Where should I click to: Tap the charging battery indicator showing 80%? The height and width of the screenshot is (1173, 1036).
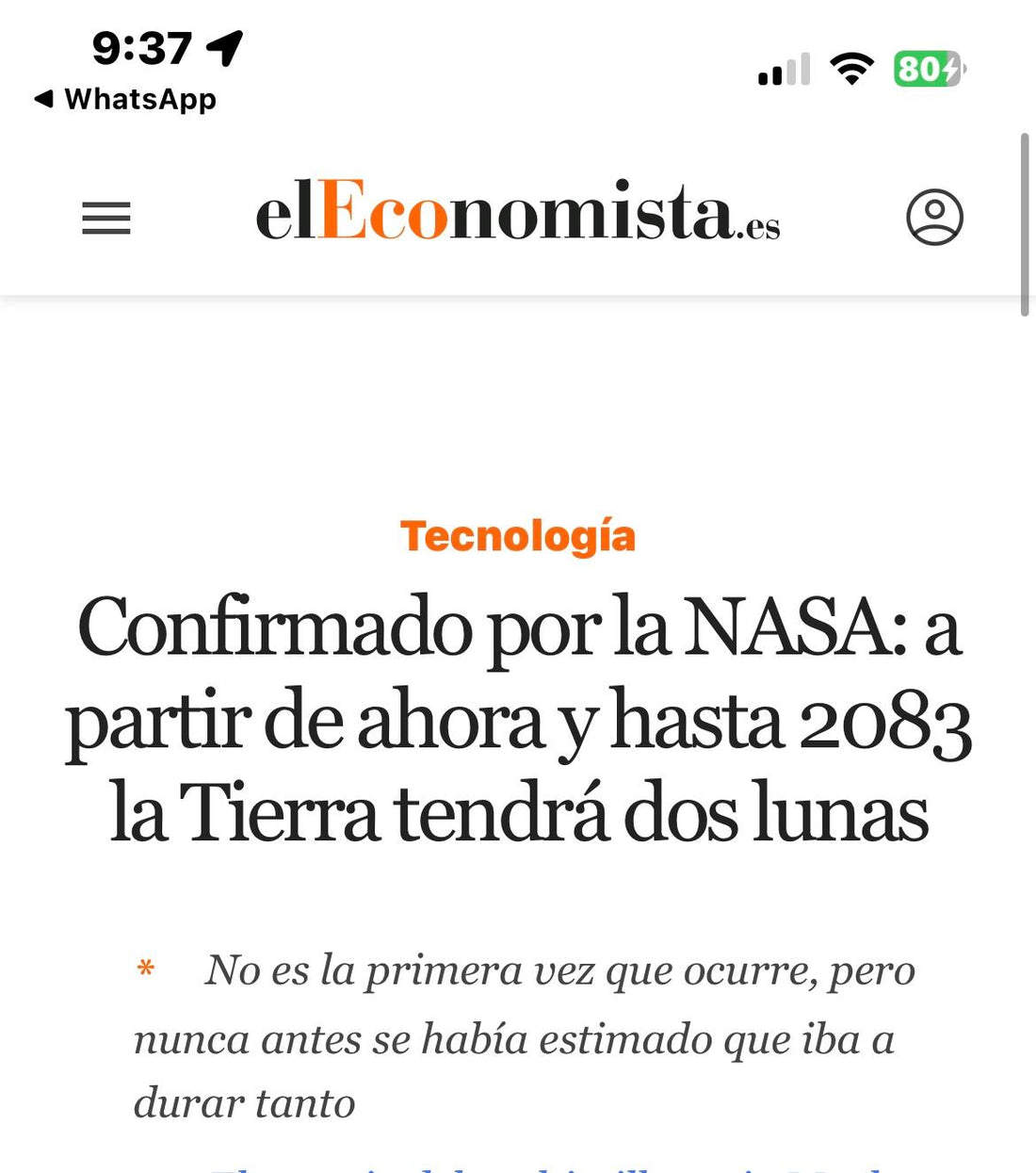tap(928, 69)
